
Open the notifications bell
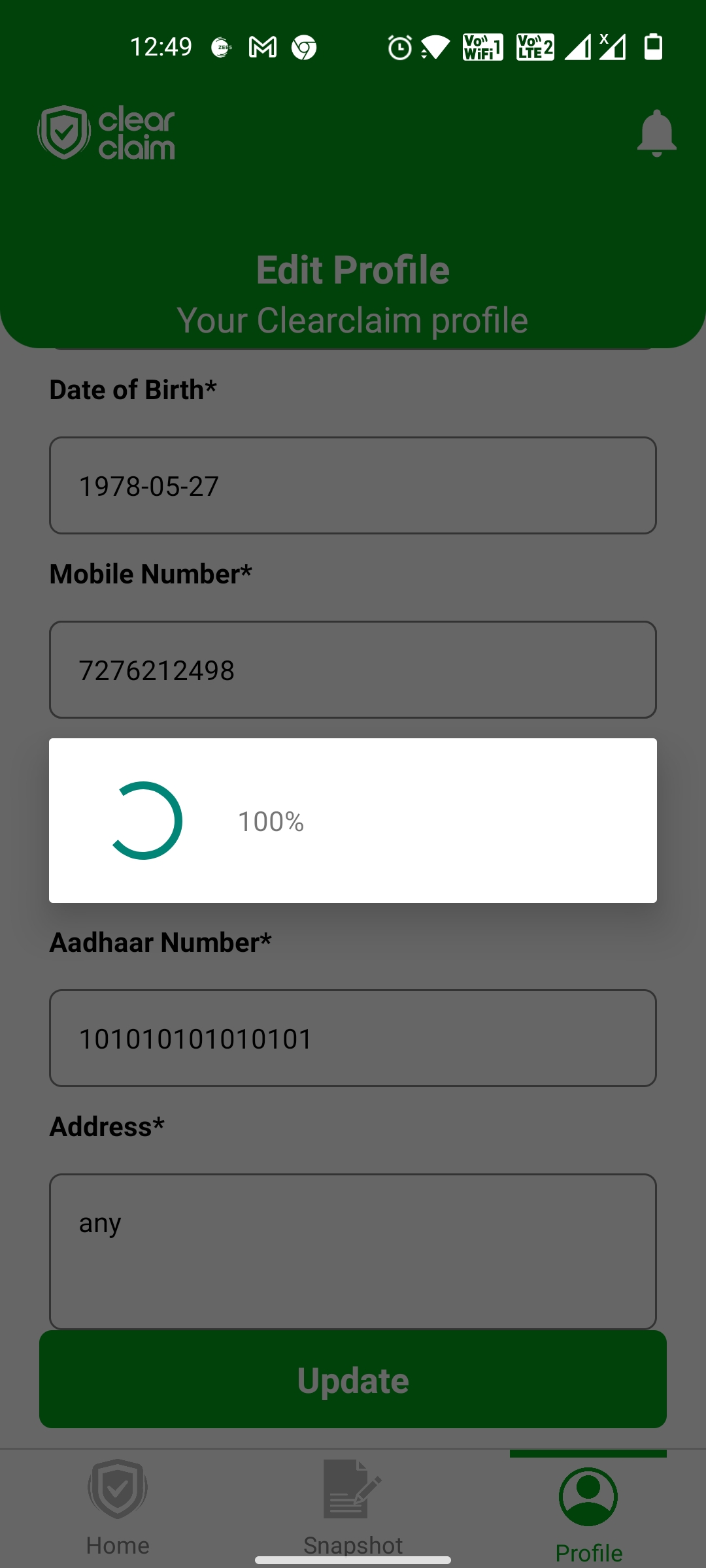656,133
